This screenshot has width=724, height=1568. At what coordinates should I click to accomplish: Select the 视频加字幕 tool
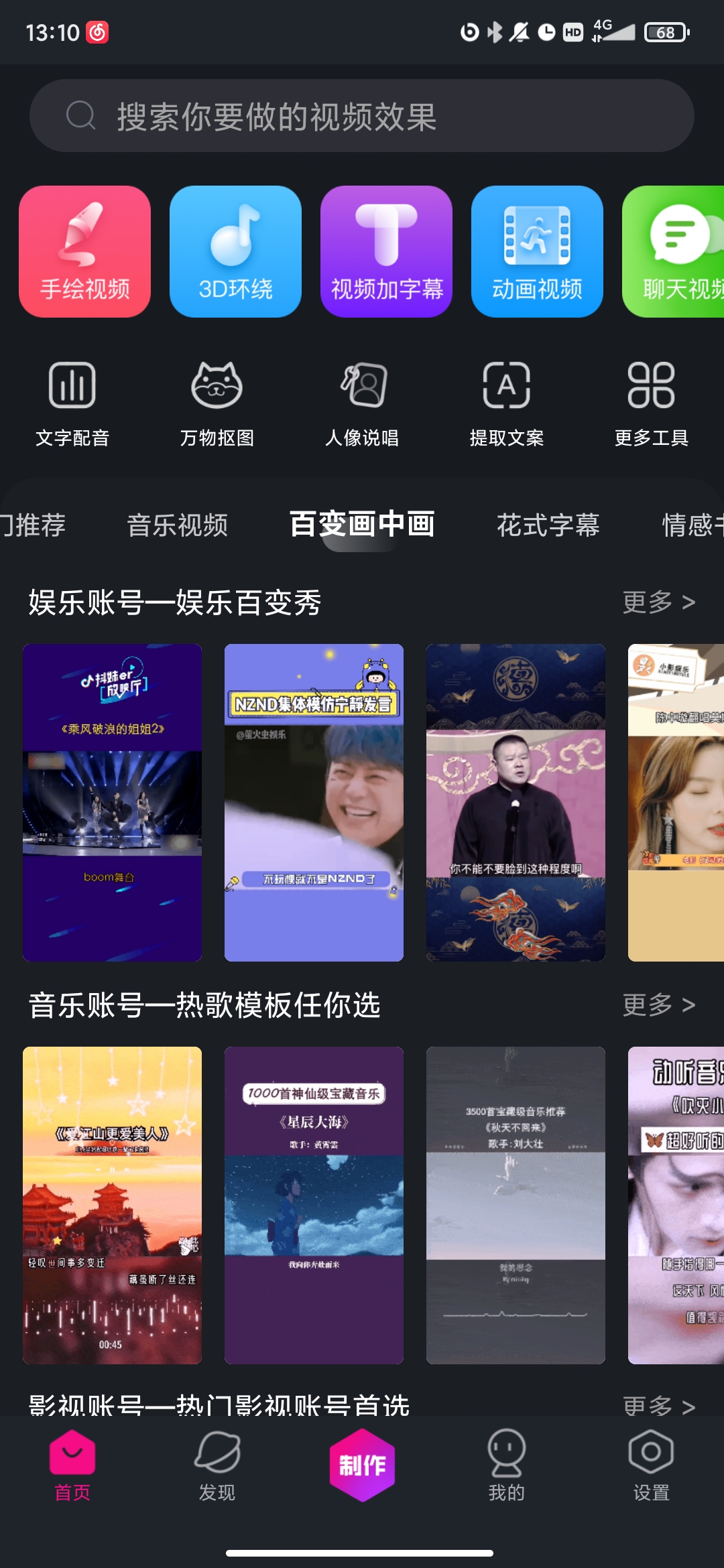point(386,251)
